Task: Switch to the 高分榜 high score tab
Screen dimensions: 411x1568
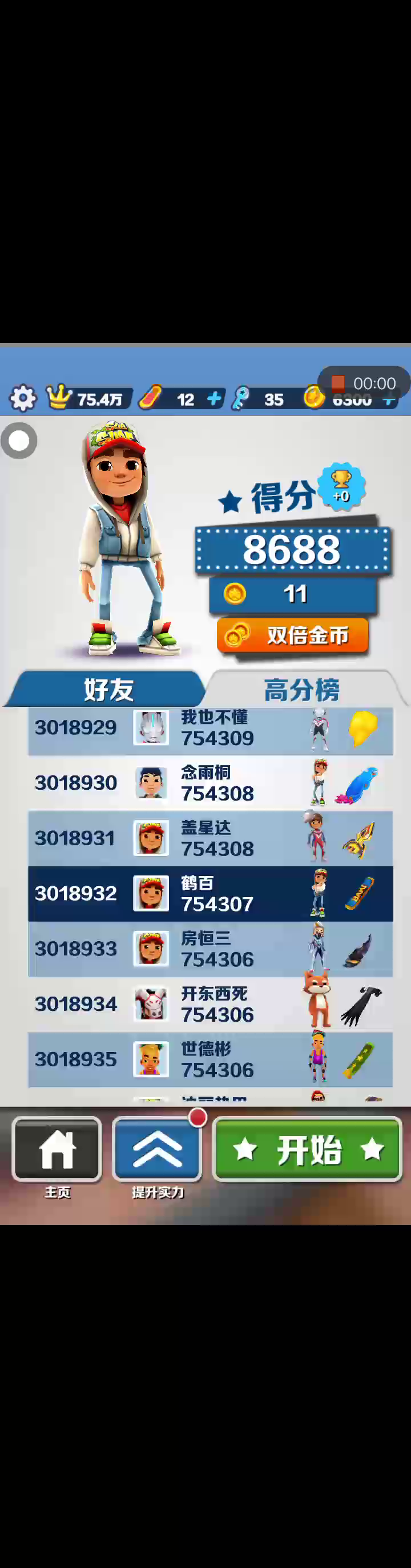Action: pyautogui.click(x=301, y=690)
